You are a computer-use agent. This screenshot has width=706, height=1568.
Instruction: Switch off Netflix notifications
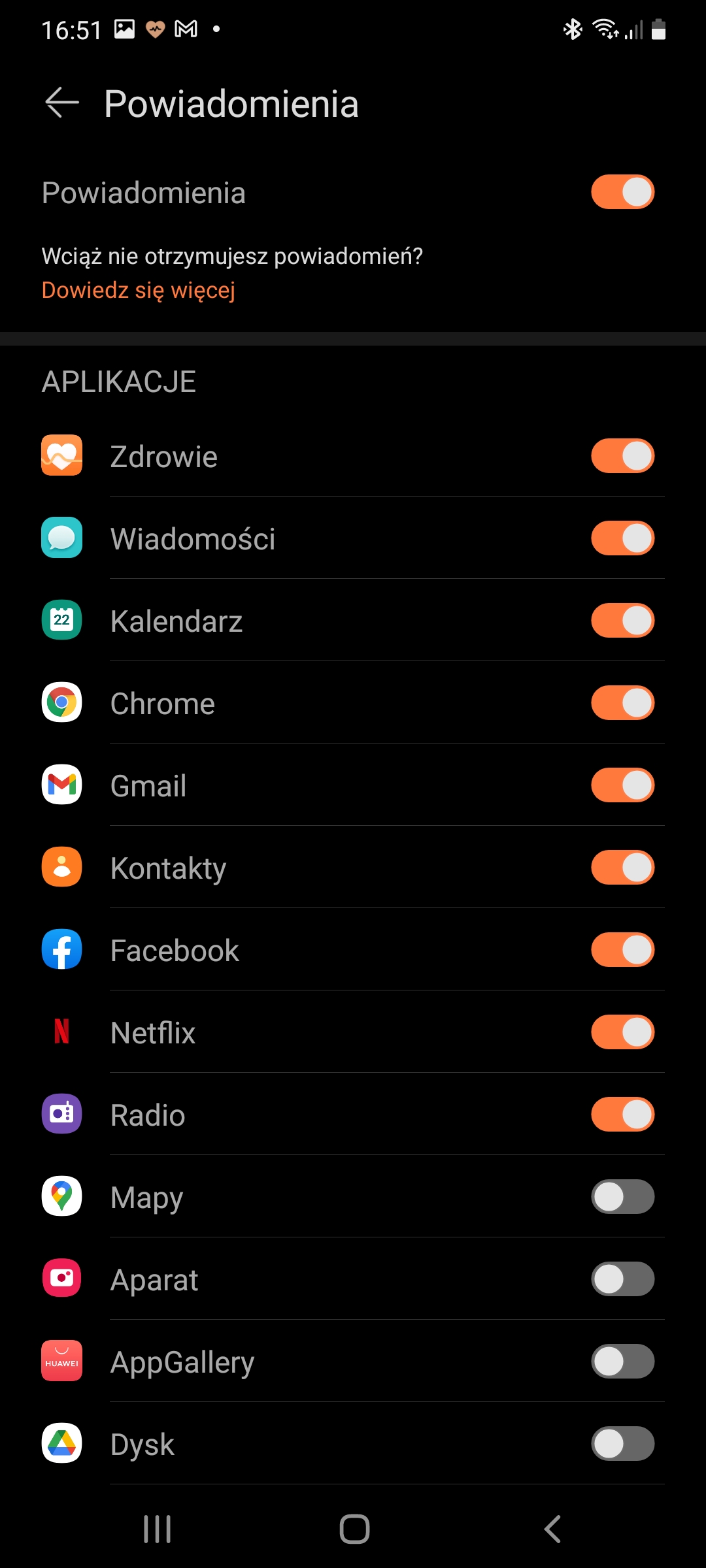[x=622, y=1032]
